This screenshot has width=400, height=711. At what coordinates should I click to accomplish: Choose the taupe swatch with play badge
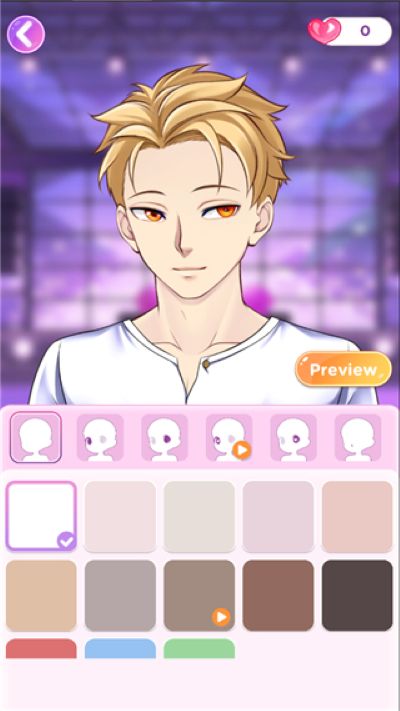(200, 595)
